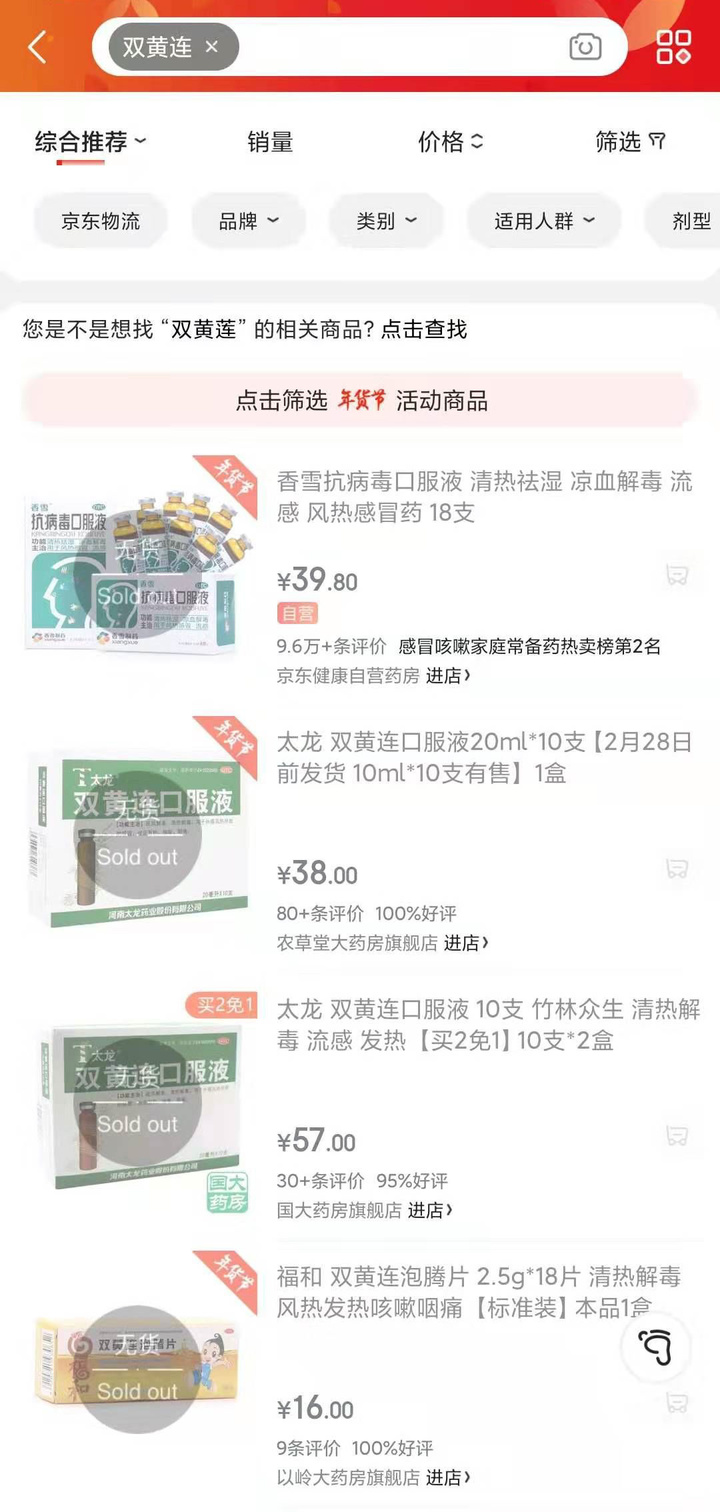Sort results by 价格
720x1512 pixels.
click(449, 142)
